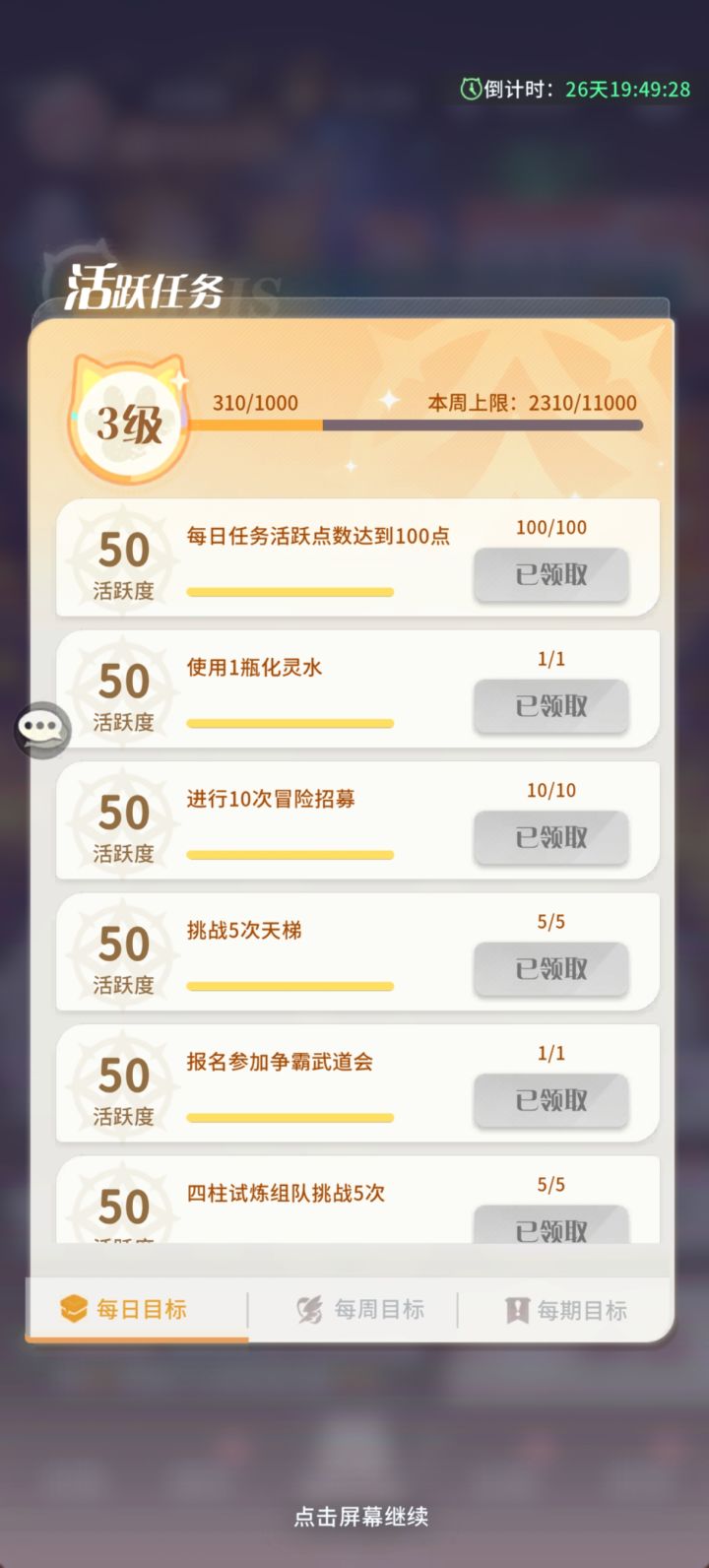709x1568 pixels.
Task: Click 已领取 for 报名参加争霸武道会
Action: [550, 1101]
